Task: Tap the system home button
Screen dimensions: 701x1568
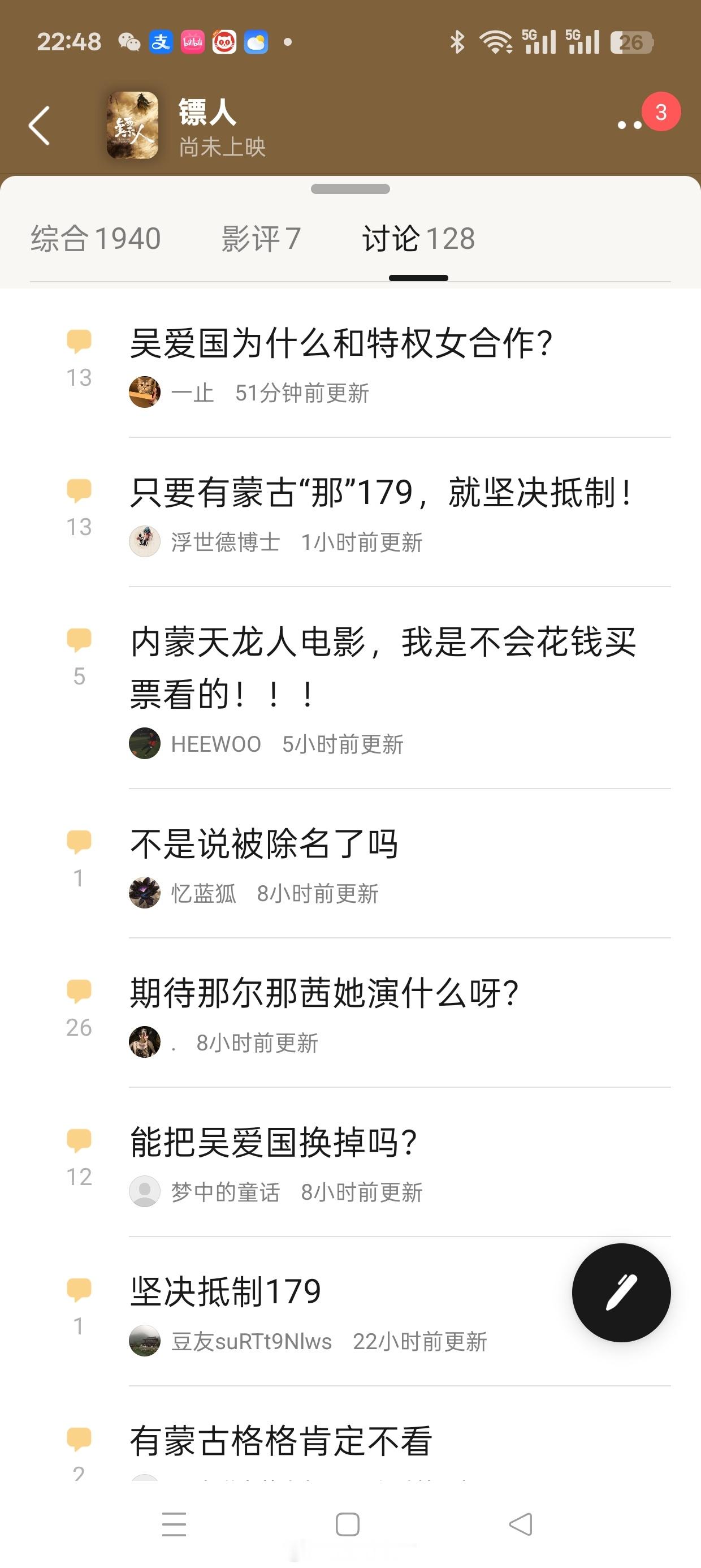Action: click(x=348, y=1524)
